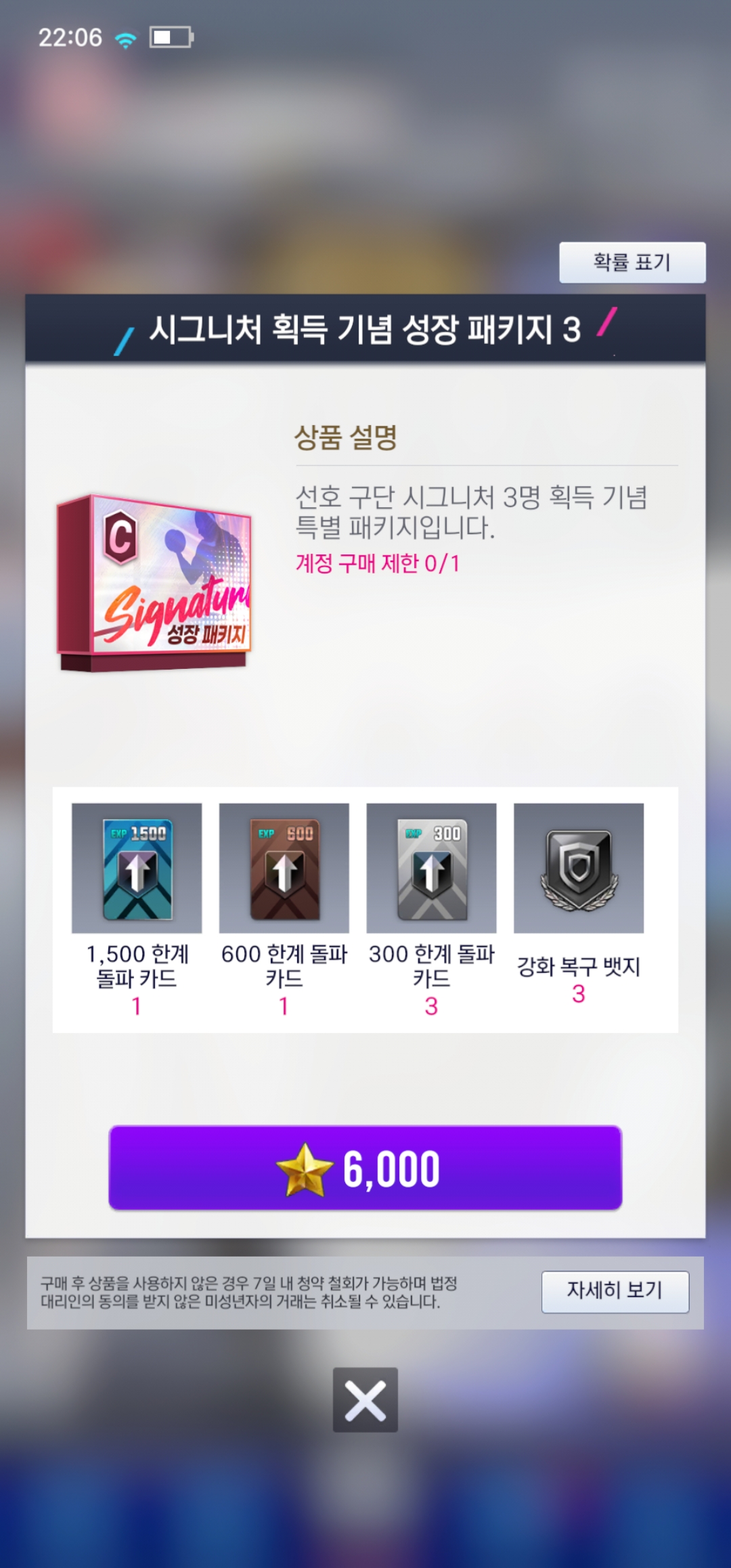Tap 자세히 보기 for refund details
Viewport: 731px width, 1568px height.
tap(615, 1291)
